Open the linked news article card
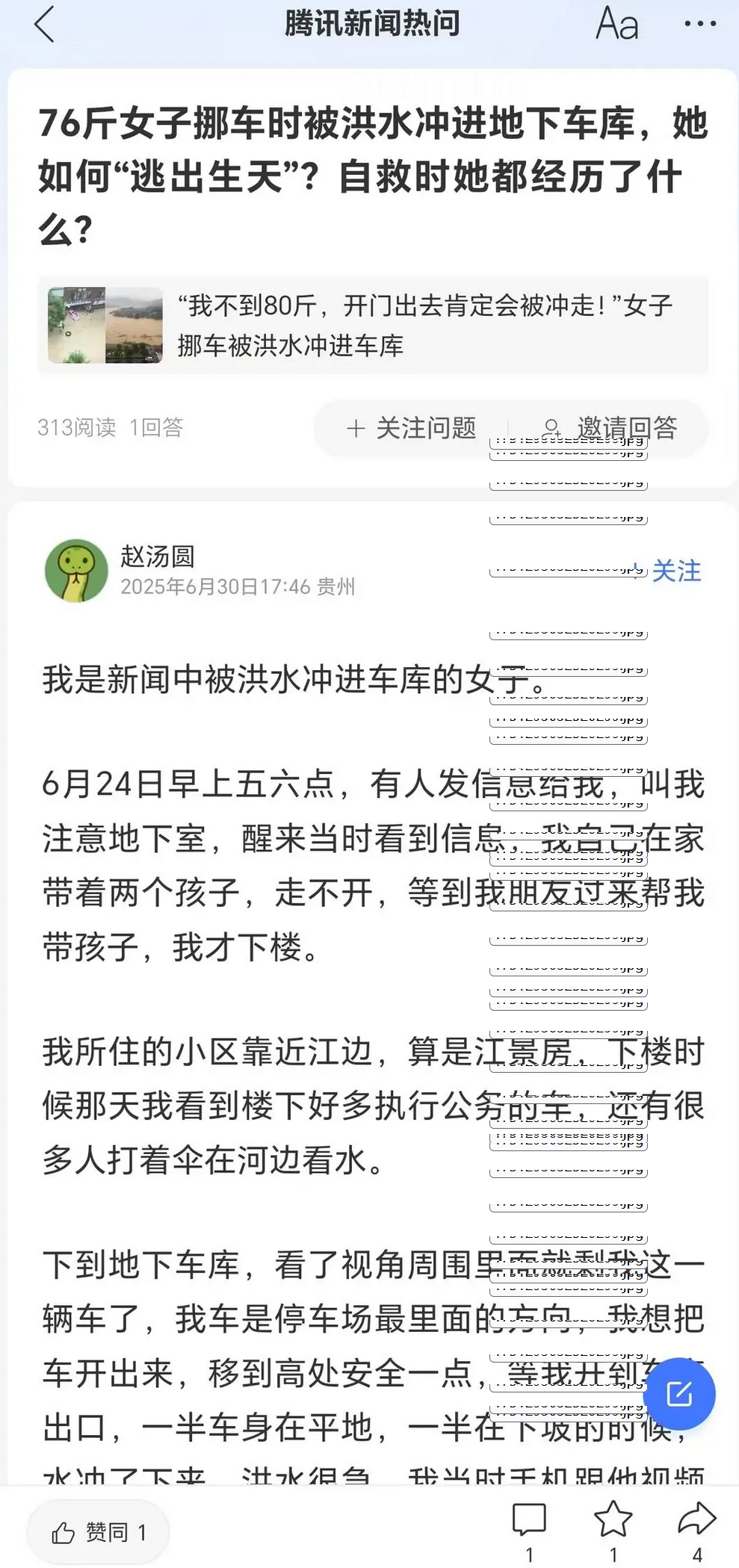The width and height of the screenshot is (739, 1568). click(373, 325)
